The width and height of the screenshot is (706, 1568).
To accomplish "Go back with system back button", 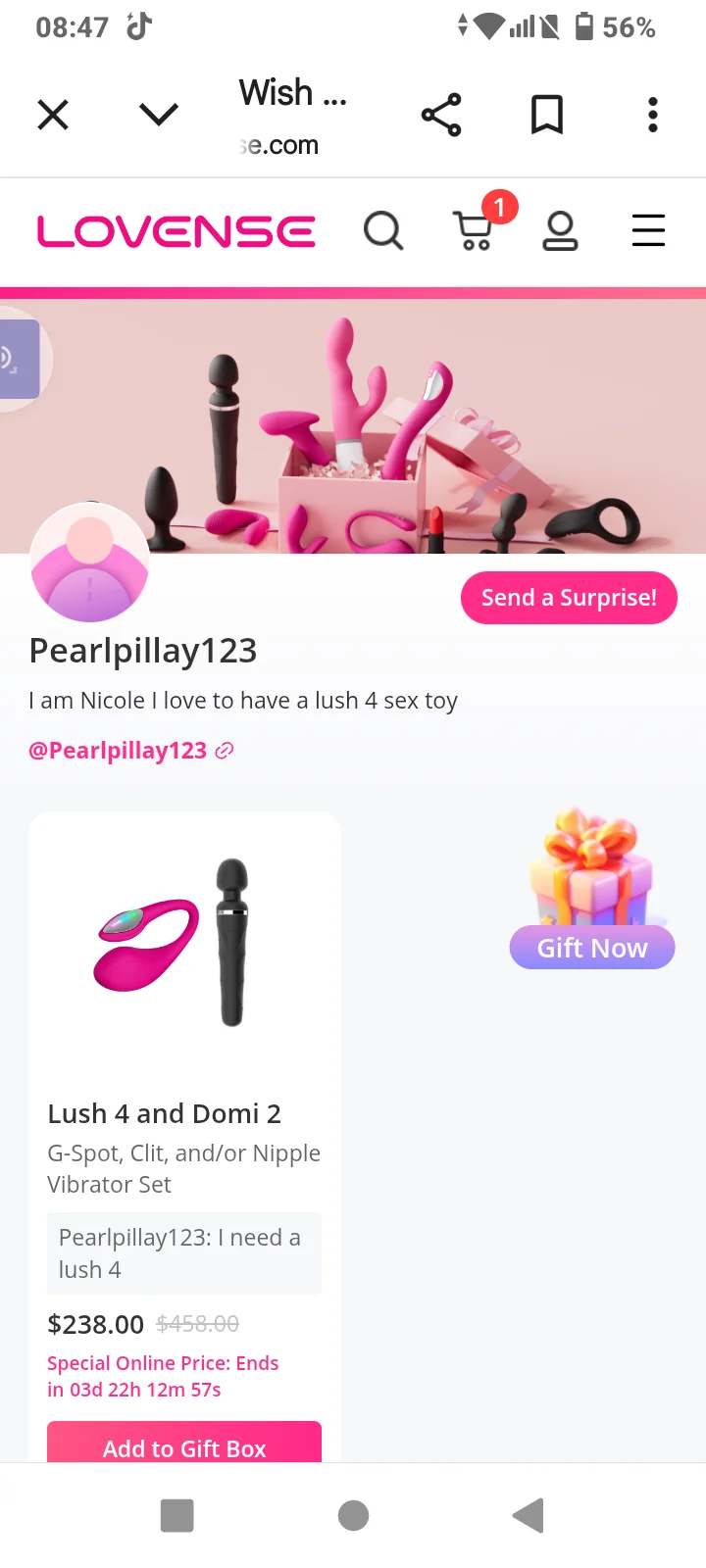I will 529,1515.
